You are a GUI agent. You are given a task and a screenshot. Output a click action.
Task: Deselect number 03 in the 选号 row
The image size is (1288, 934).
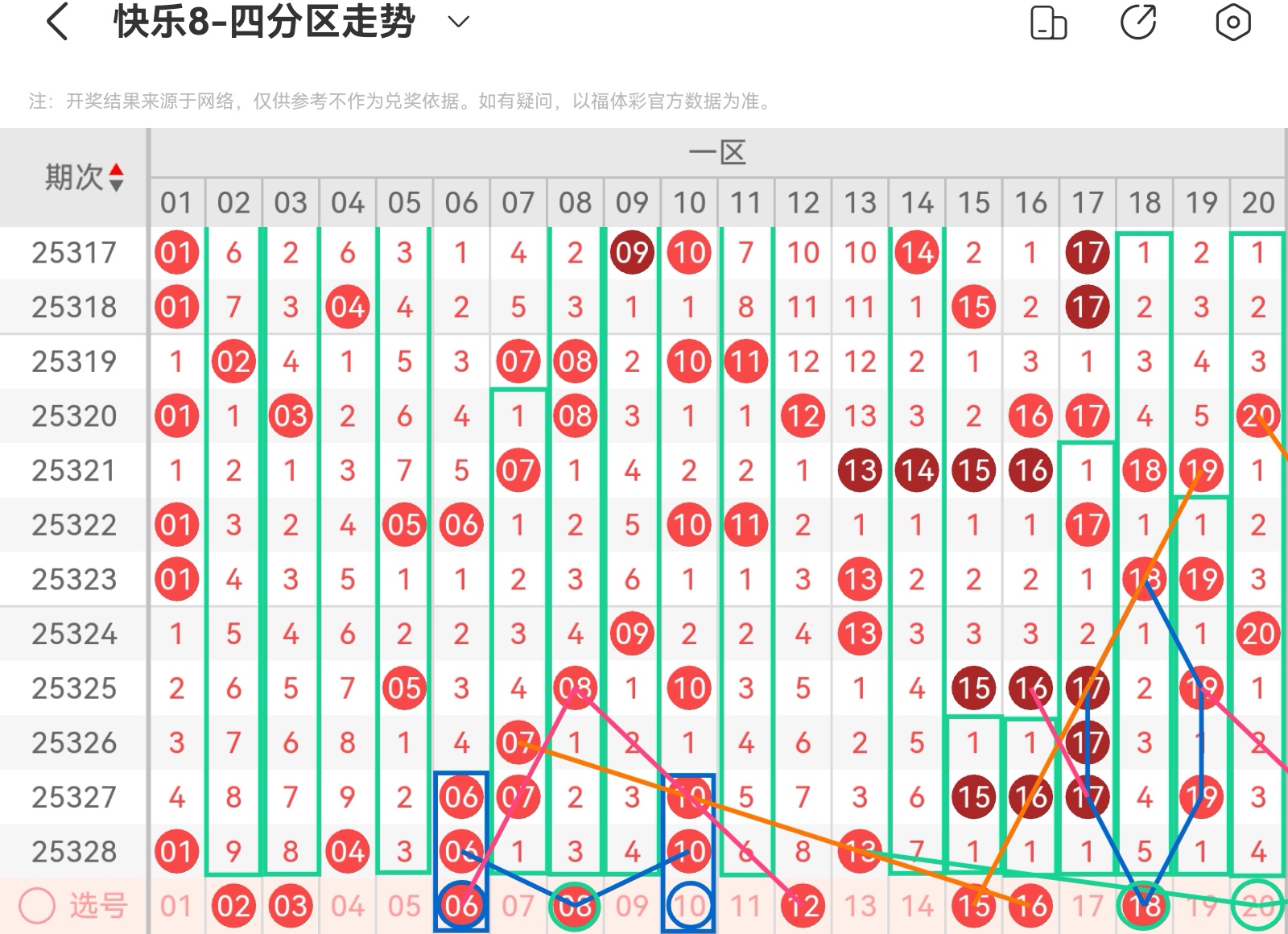click(x=291, y=906)
